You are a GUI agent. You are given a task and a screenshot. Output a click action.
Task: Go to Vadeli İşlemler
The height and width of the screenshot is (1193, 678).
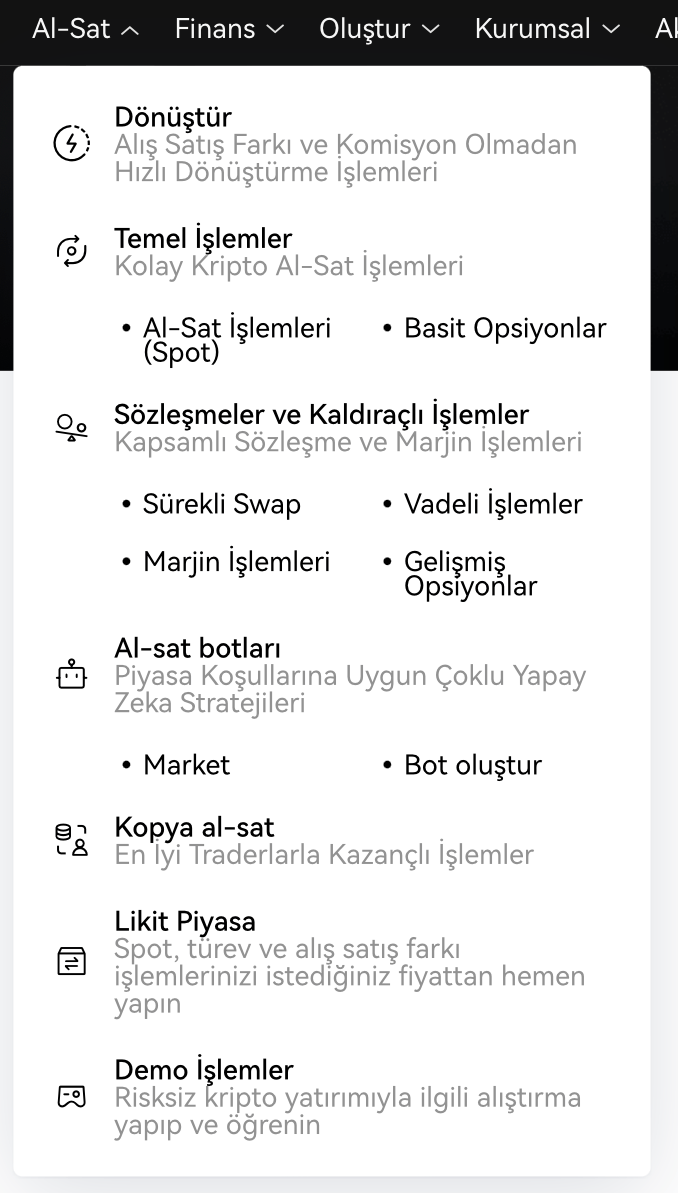[493, 504]
